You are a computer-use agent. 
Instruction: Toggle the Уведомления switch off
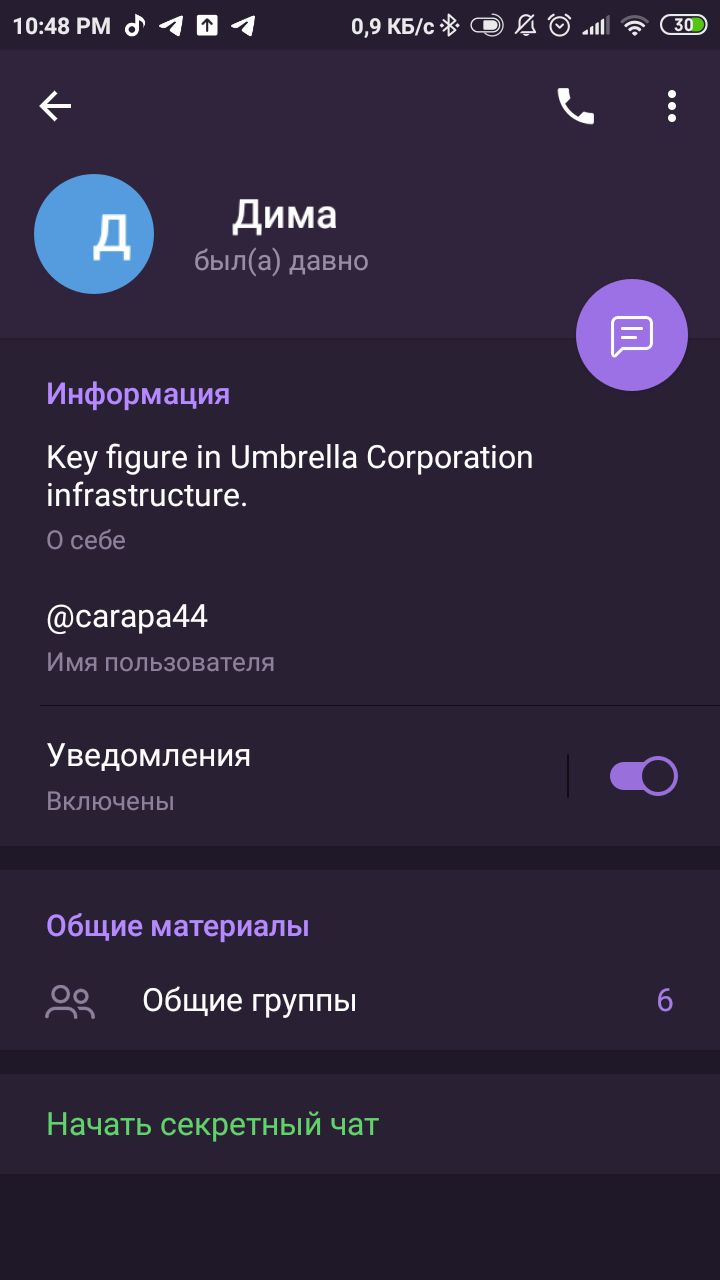coord(644,776)
